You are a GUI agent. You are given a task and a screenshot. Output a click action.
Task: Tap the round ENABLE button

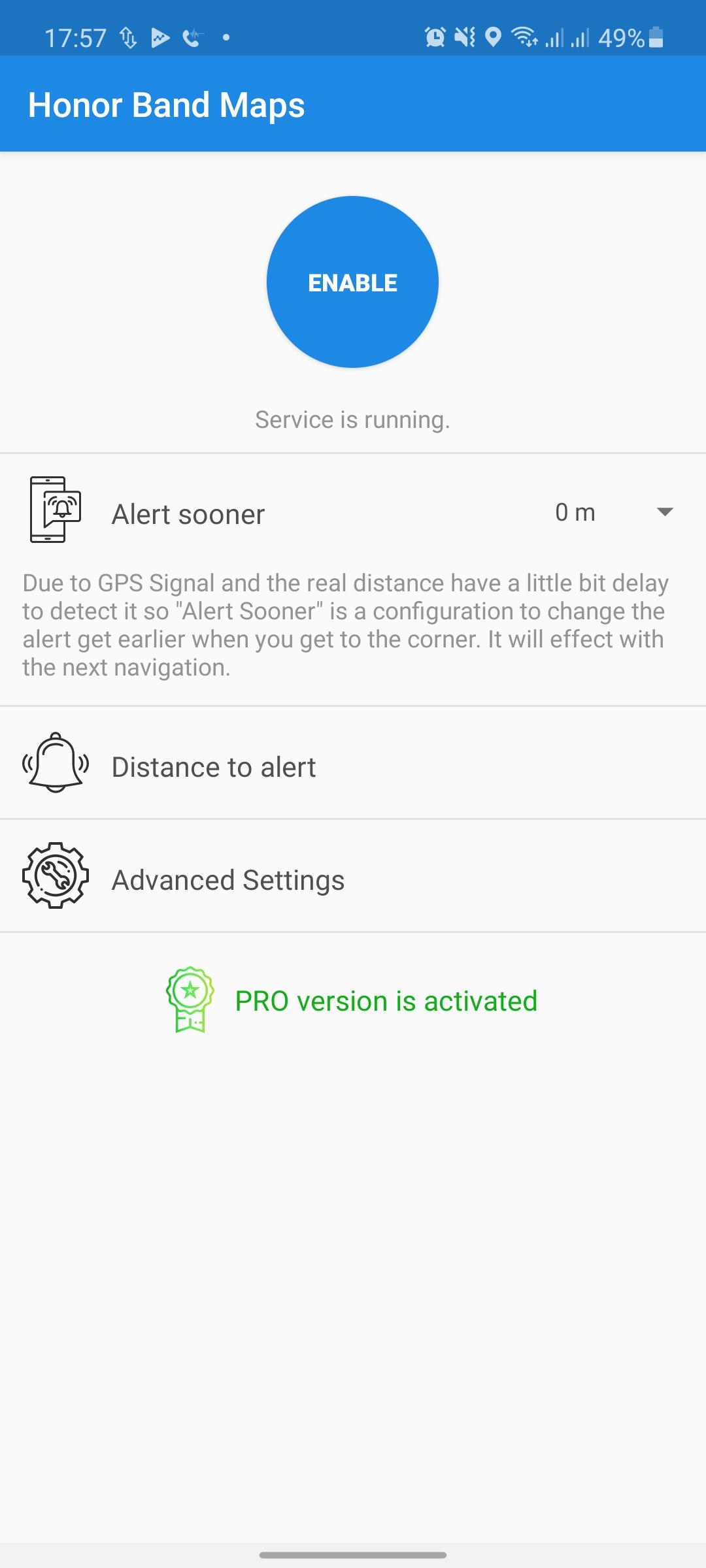(352, 282)
